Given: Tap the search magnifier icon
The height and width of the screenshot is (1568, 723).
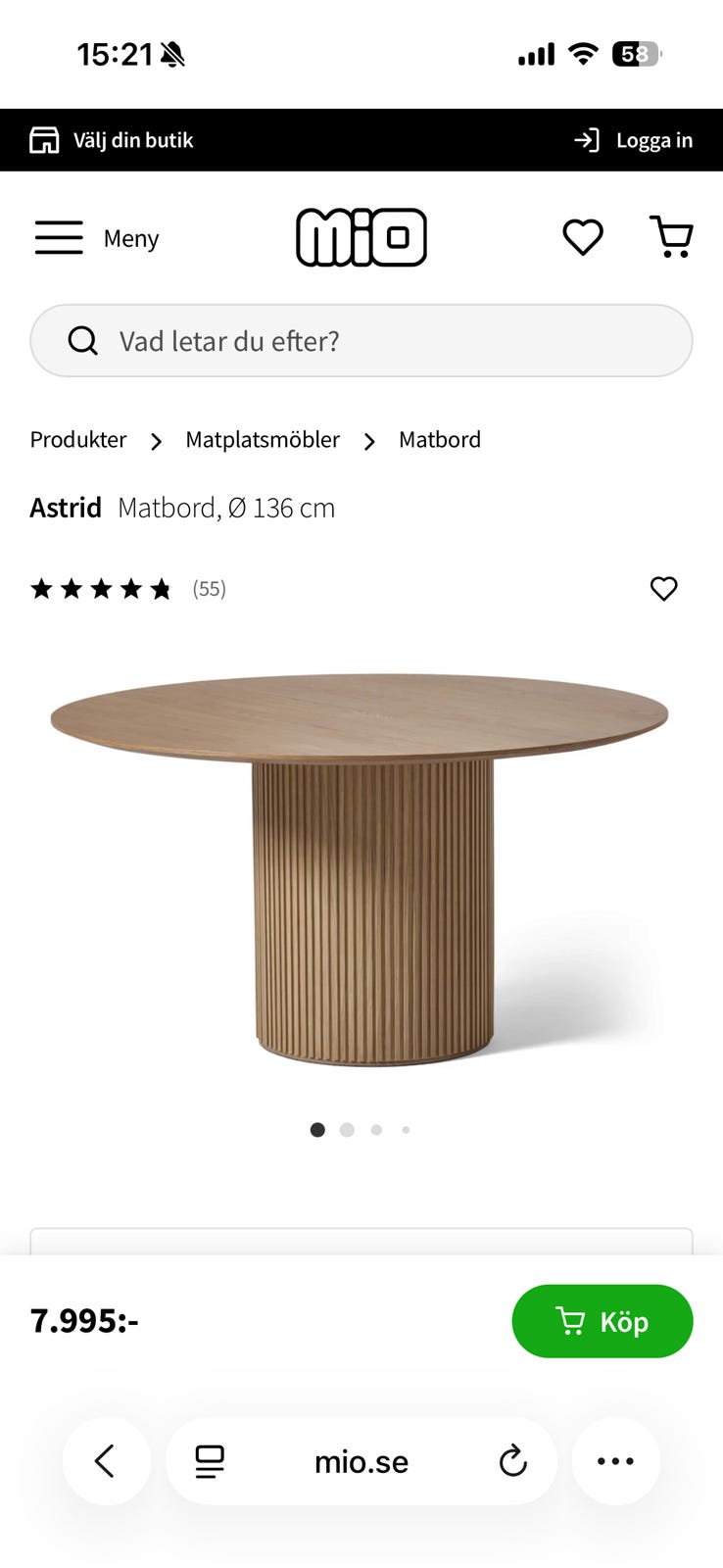Looking at the screenshot, I should pyautogui.click(x=83, y=341).
